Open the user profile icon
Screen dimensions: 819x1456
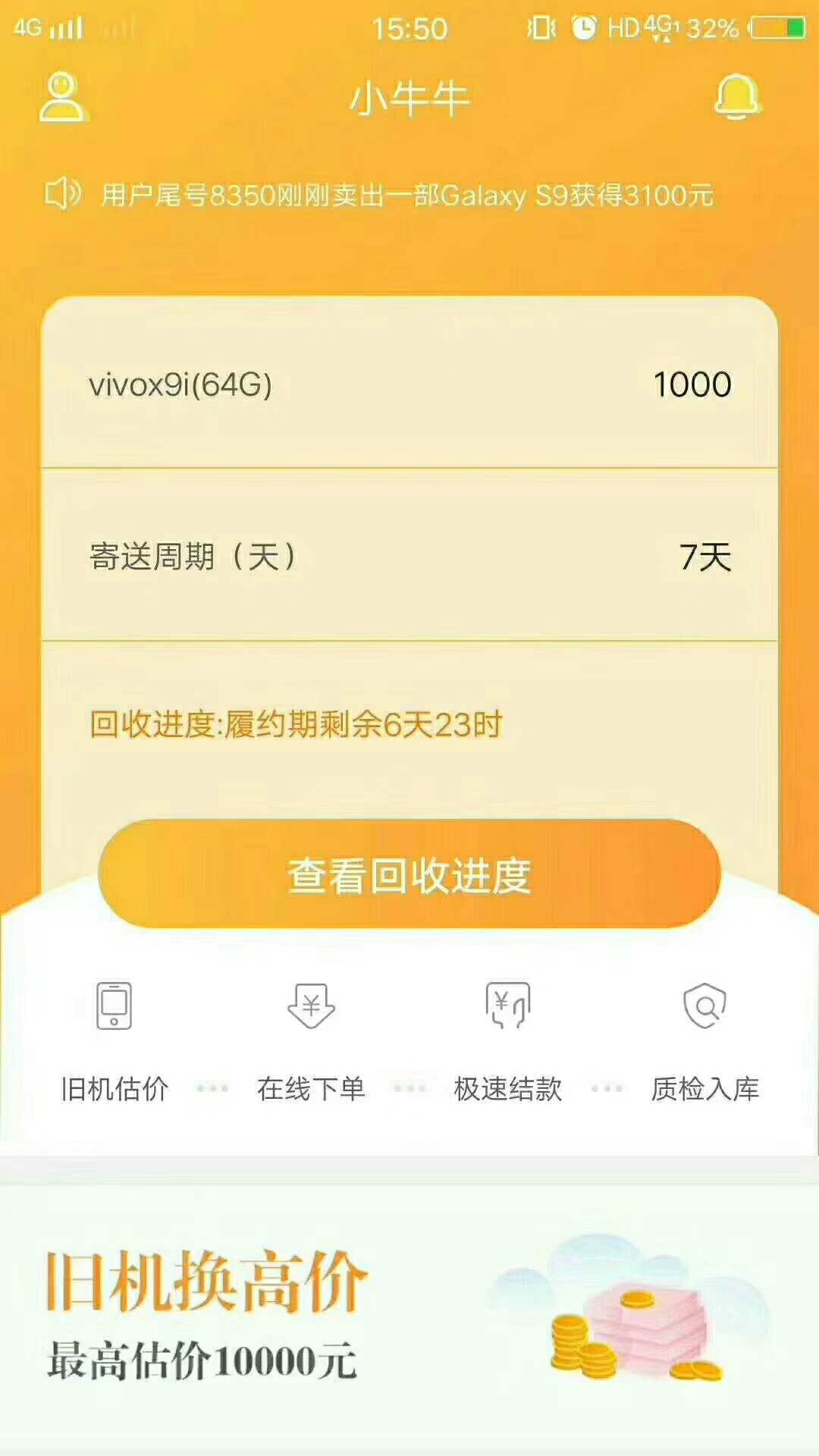63,97
